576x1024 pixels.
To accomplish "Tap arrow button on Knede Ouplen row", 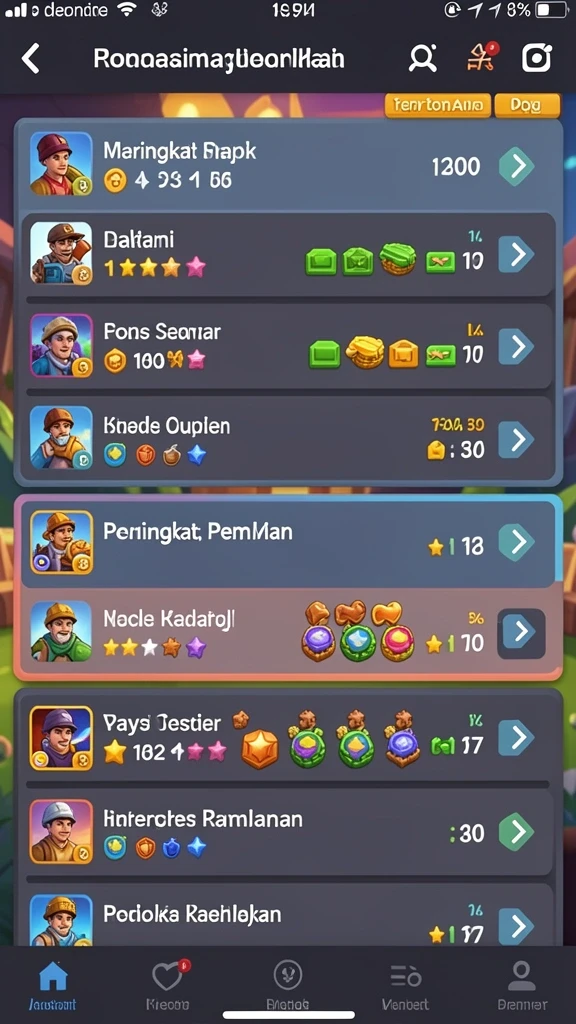I will pyautogui.click(x=517, y=440).
